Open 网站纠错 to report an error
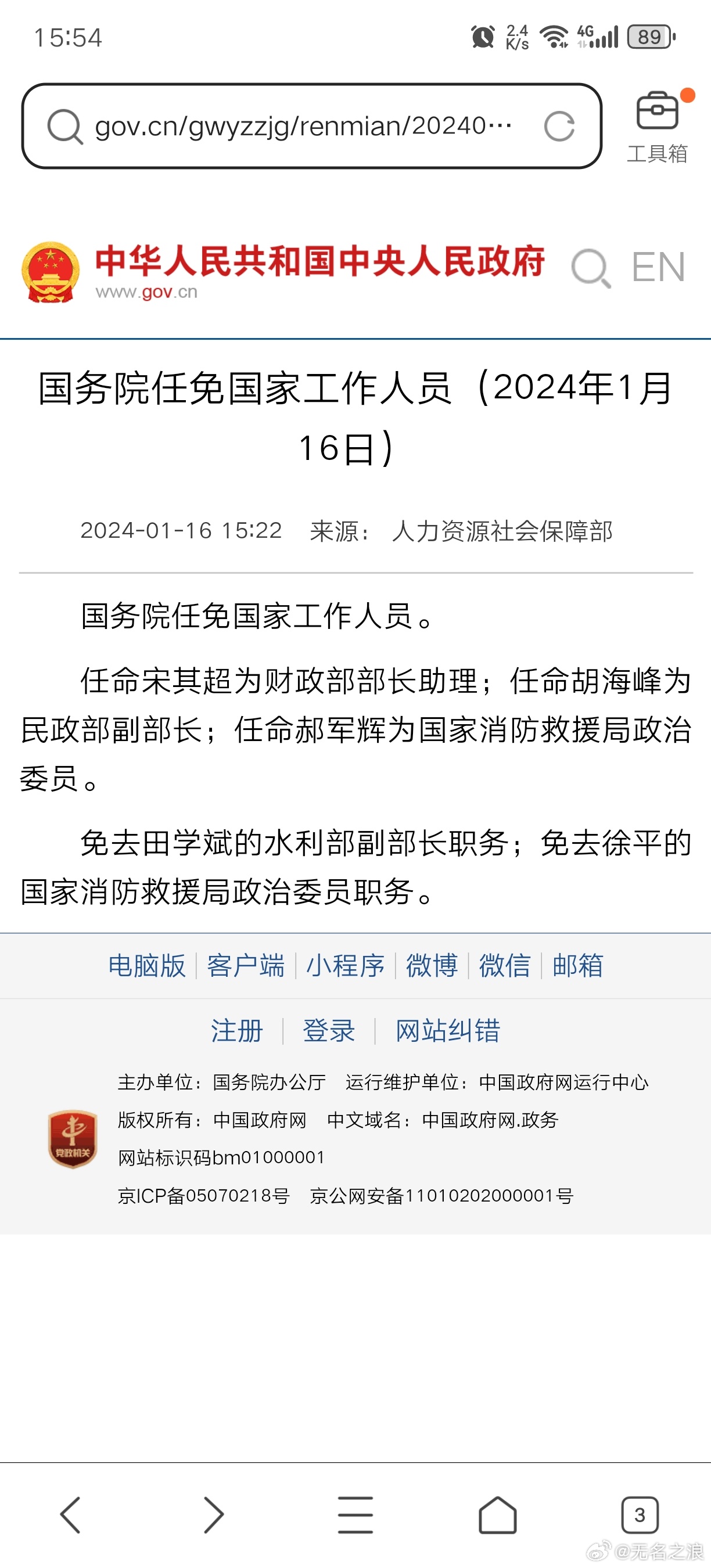The height and width of the screenshot is (1568, 711). pos(448,1030)
